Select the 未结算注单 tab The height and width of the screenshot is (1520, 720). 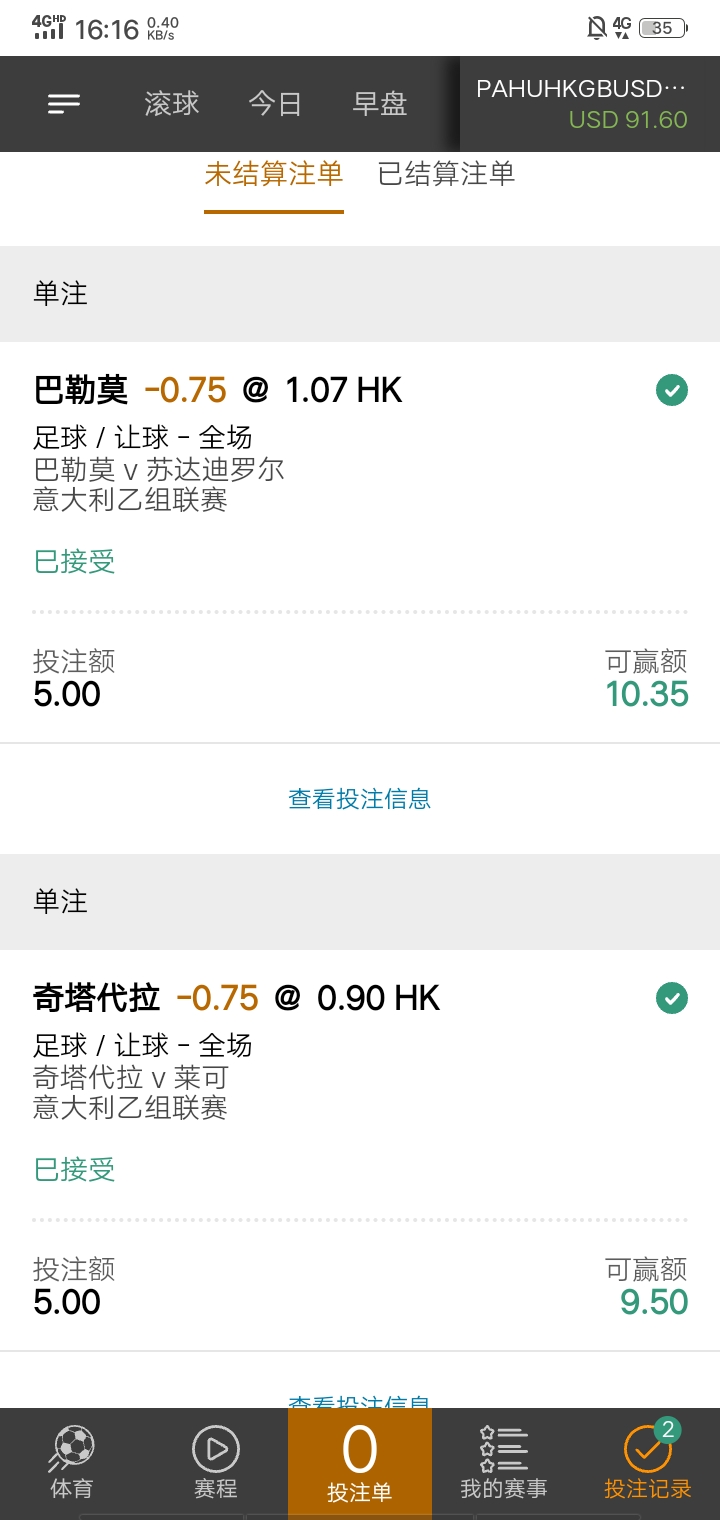tap(274, 175)
